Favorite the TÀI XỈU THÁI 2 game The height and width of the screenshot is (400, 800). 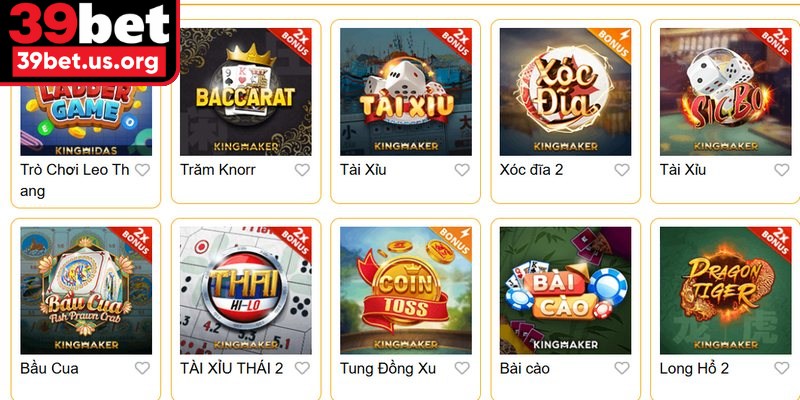(x=302, y=368)
